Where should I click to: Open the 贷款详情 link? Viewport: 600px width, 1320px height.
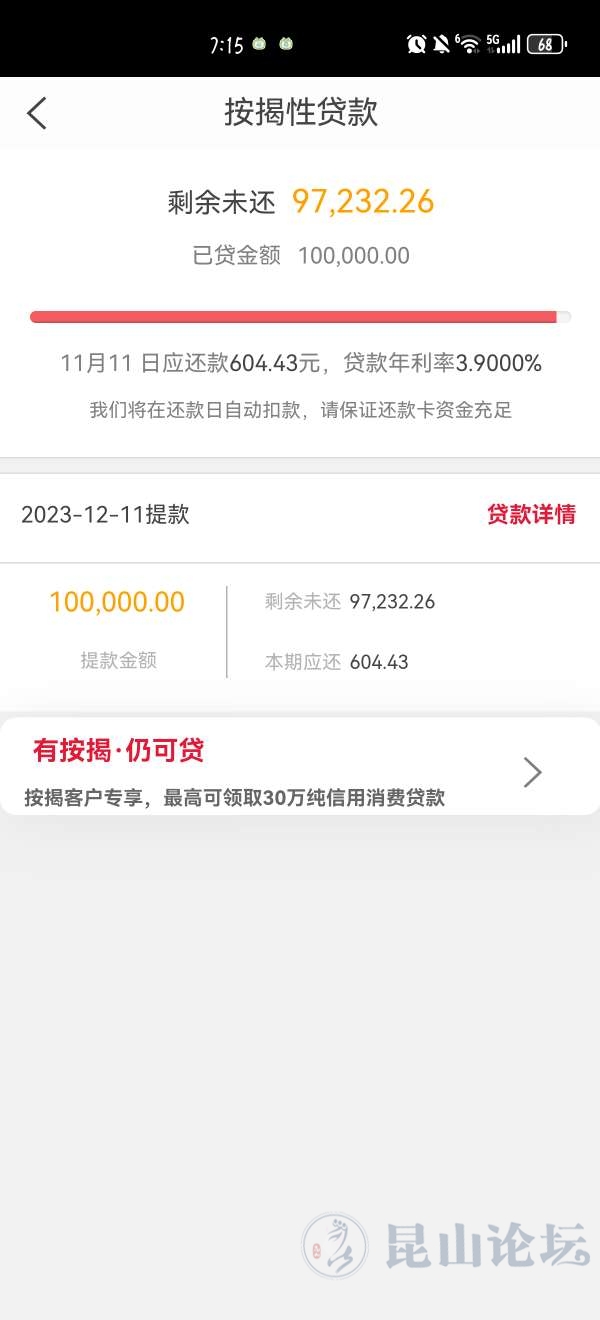(531, 515)
